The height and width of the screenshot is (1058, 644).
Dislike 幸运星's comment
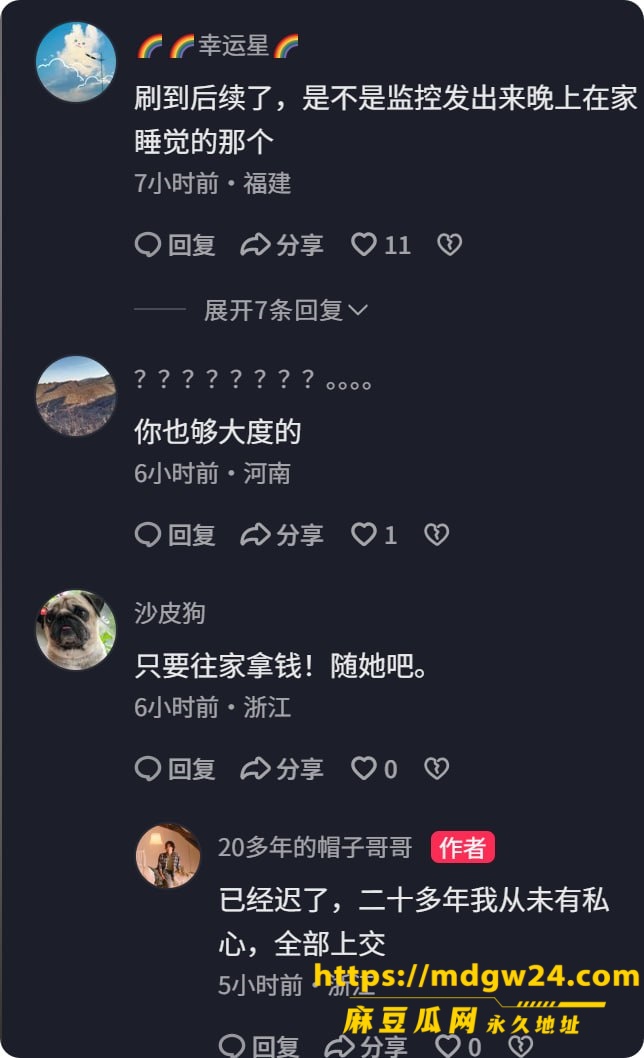pyautogui.click(x=450, y=244)
